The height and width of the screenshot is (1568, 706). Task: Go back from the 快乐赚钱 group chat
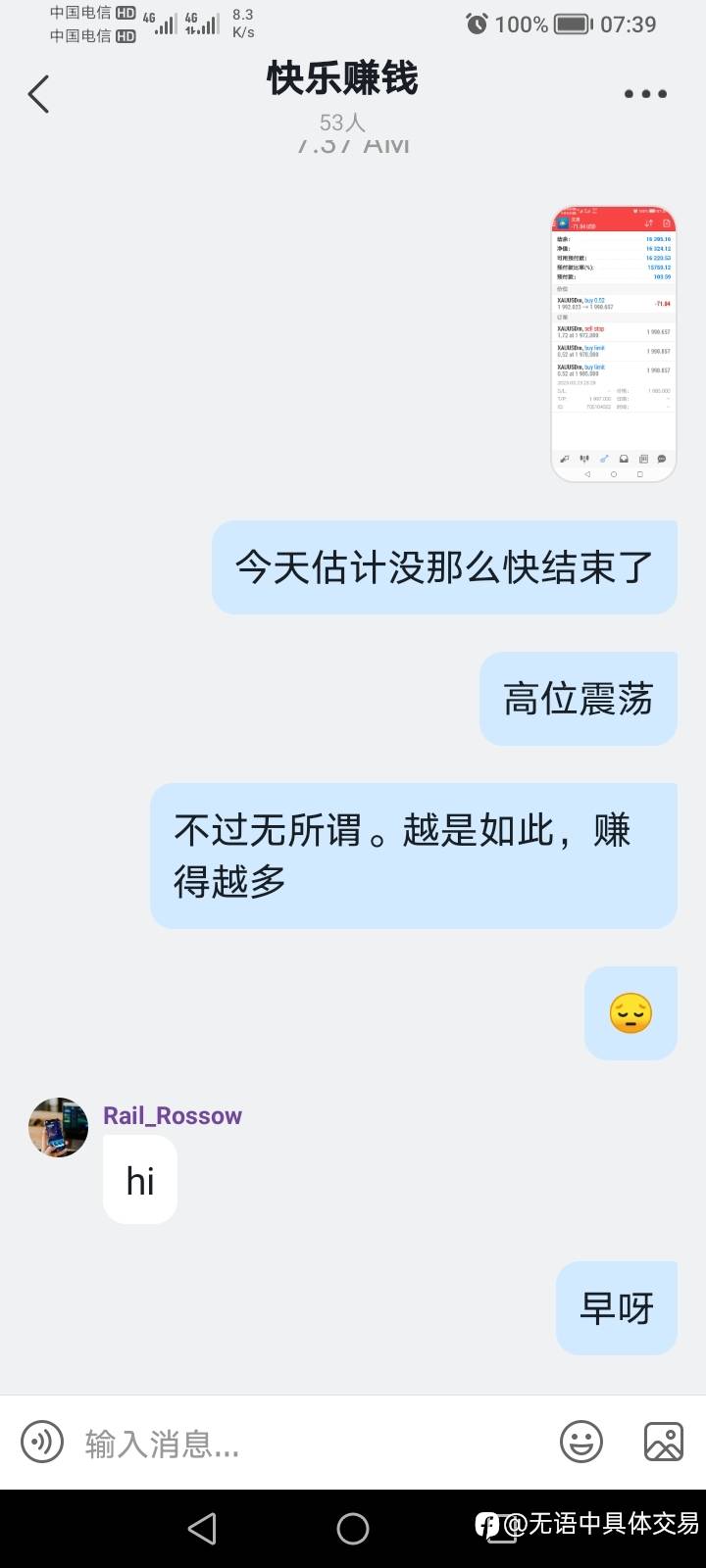[38, 94]
